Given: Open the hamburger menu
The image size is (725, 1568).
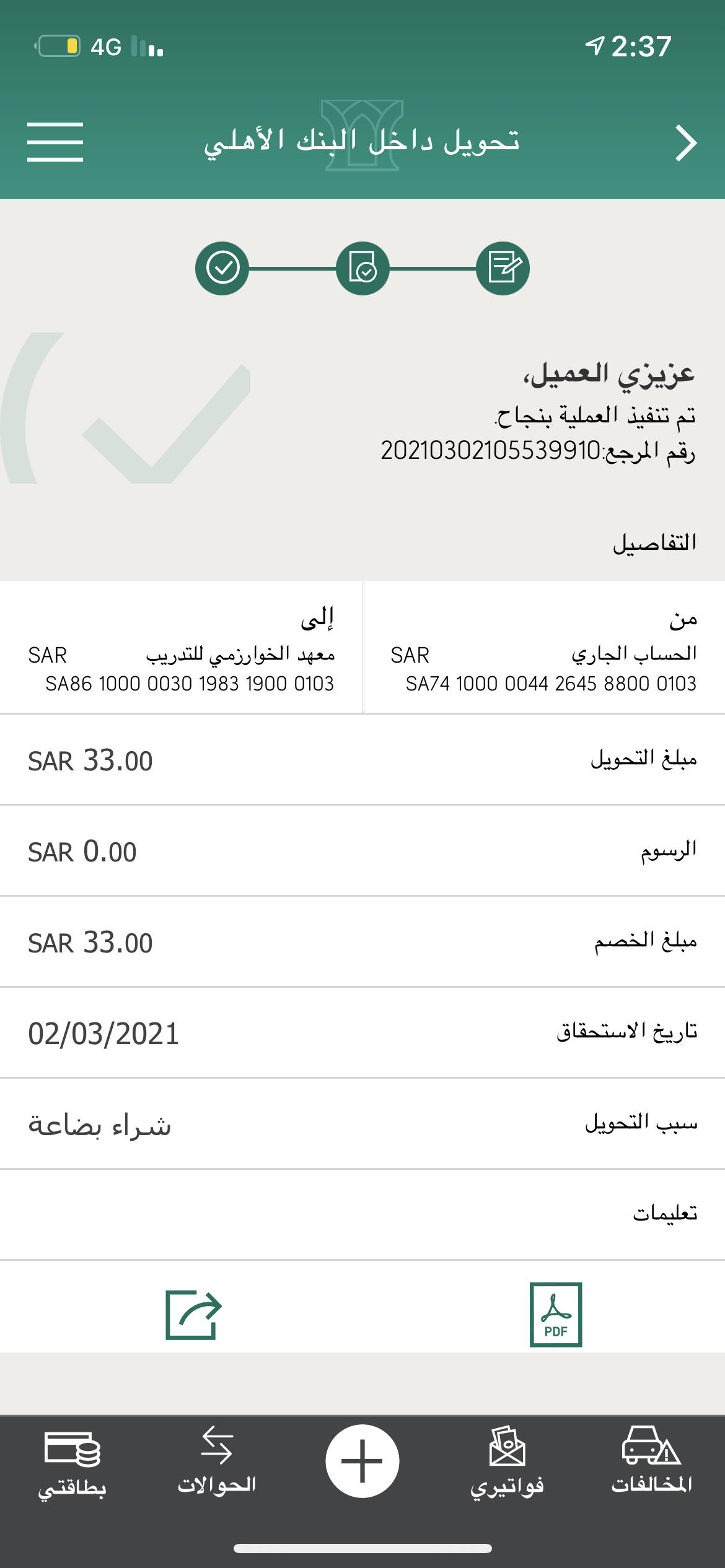Looking at the screenshot, I should click(x=55, y=142).
